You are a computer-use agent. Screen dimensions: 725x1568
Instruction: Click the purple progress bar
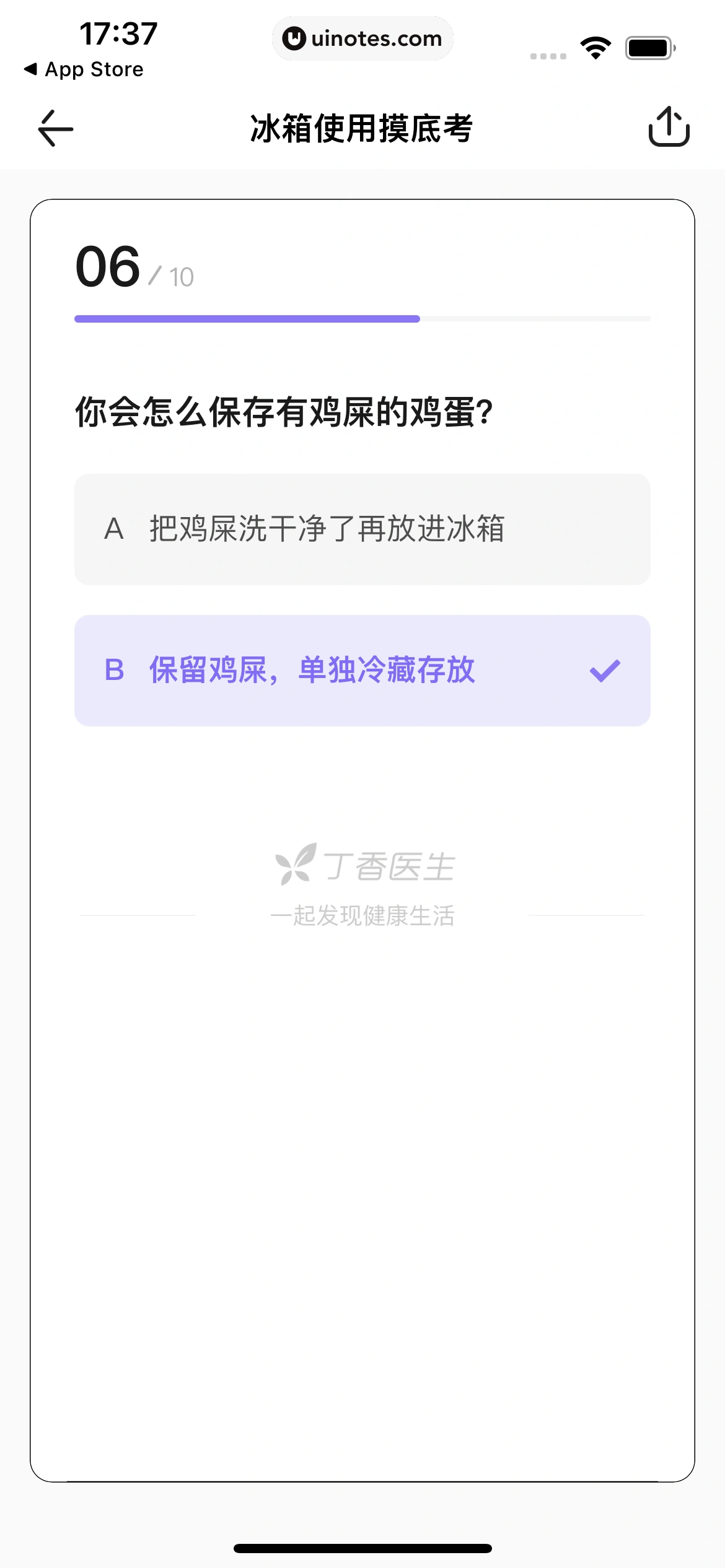coord(248,318)
